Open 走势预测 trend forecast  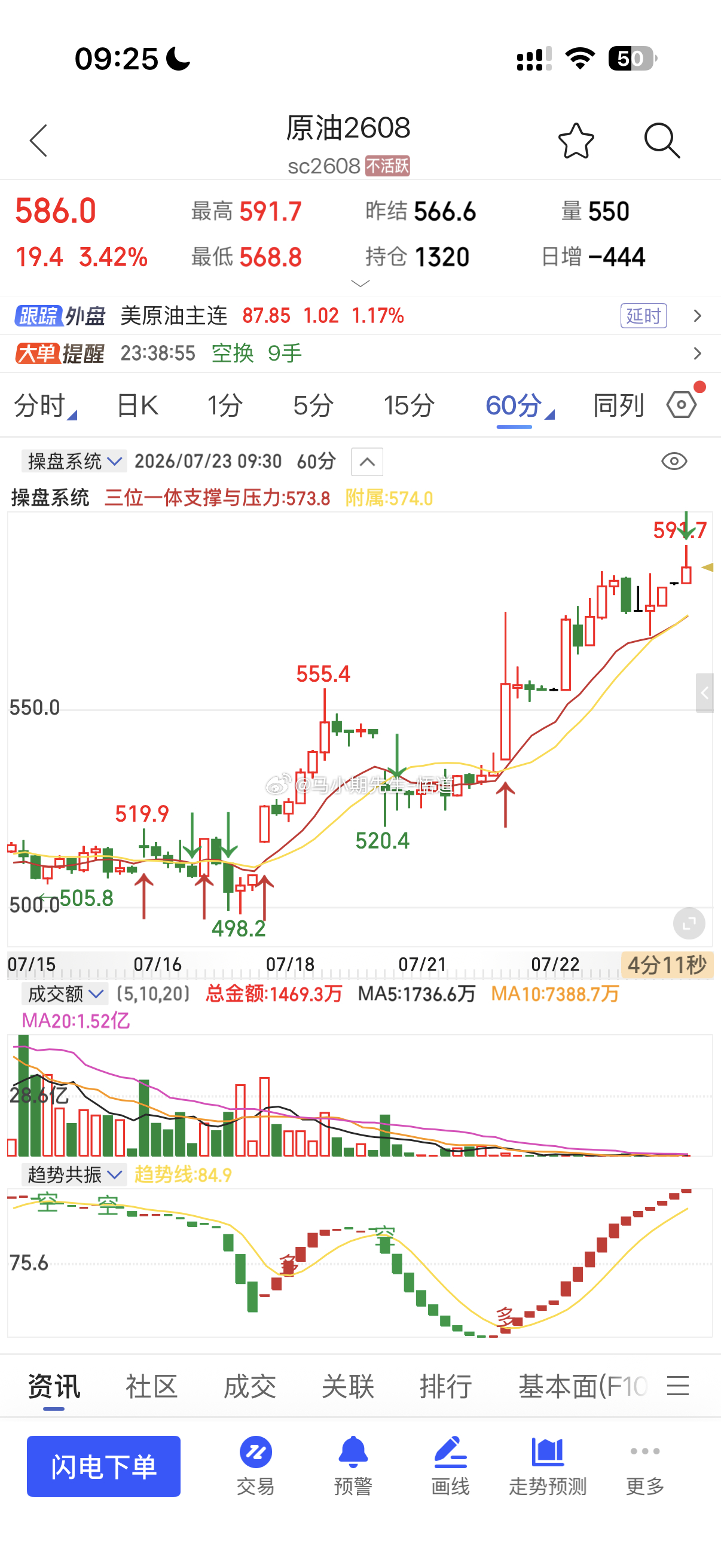(548, 1466)
